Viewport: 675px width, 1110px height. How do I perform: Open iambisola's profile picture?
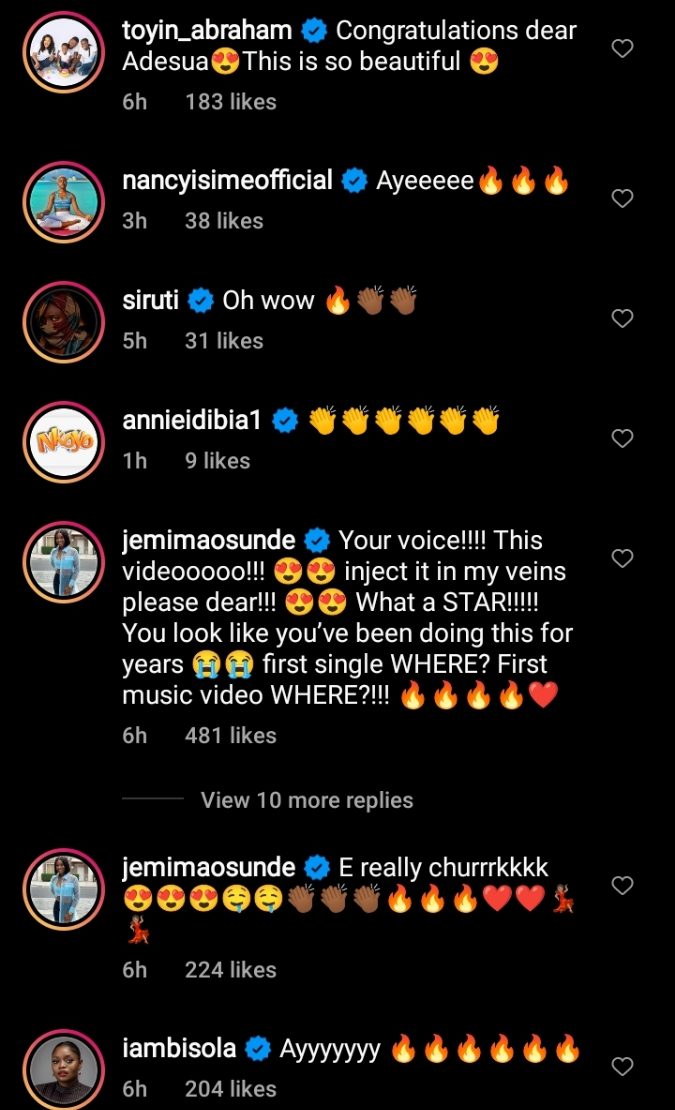click(x=63, y=1067)
